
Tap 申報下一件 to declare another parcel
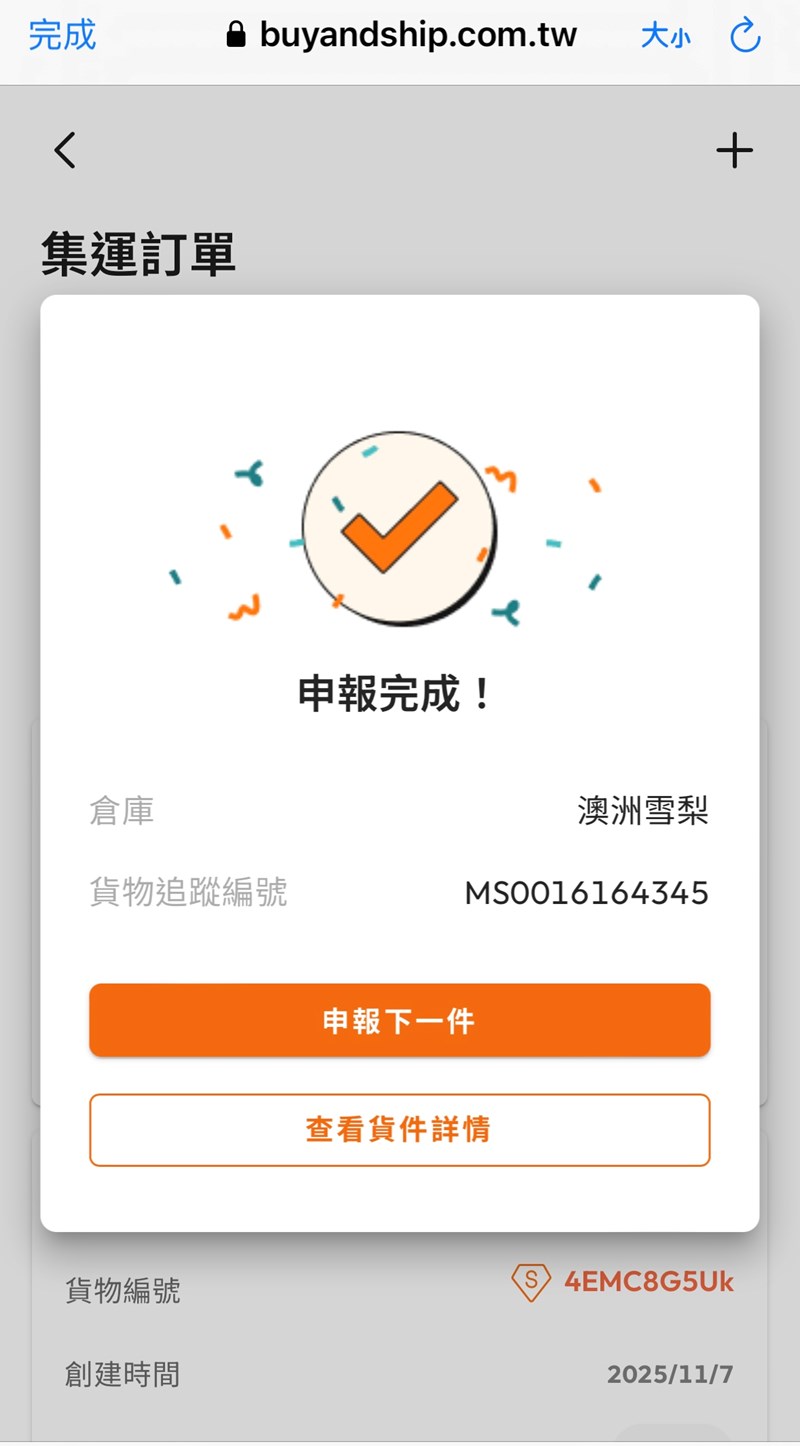point(399,1020)
